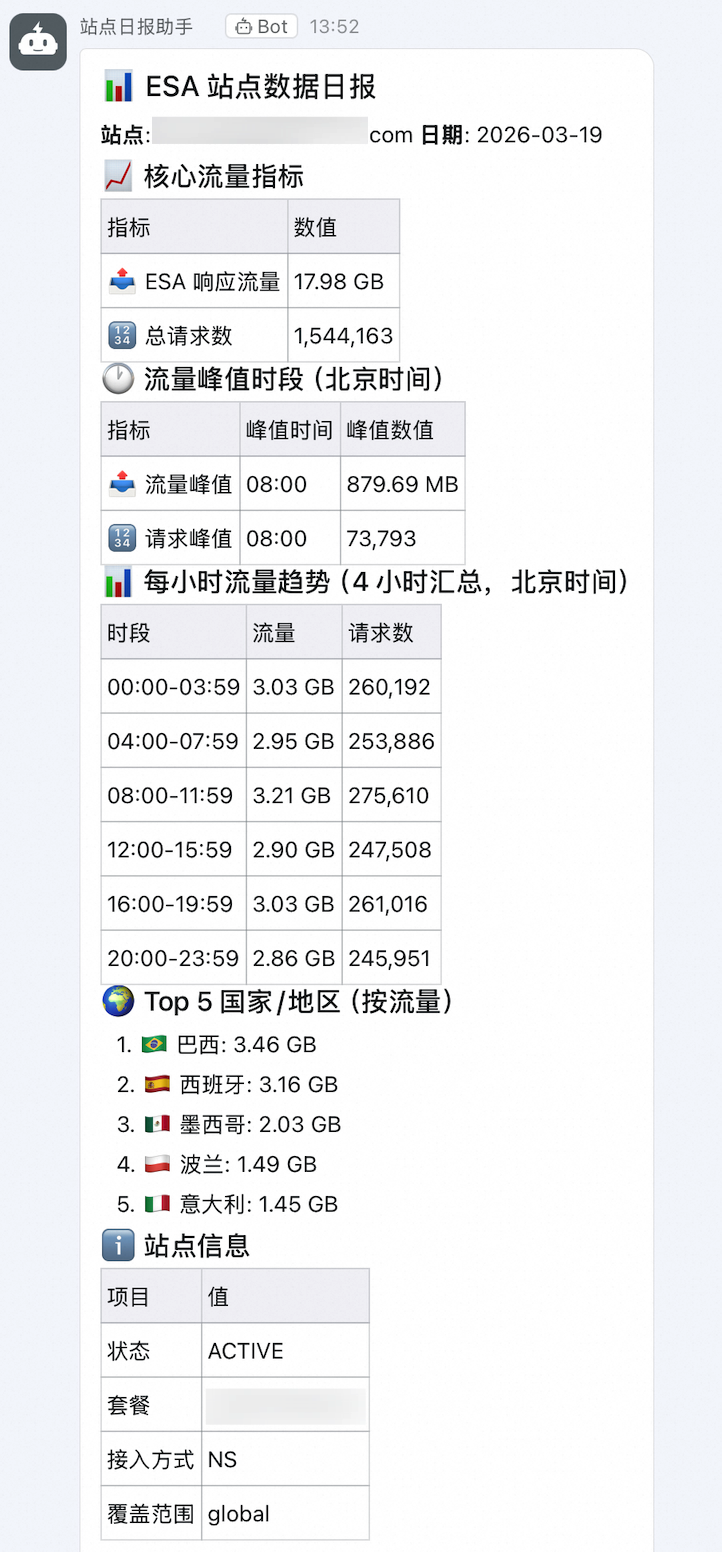Click the globe icon next to Top 5 国家/地区
The image size is (722, 1552).
[118, 1002]
